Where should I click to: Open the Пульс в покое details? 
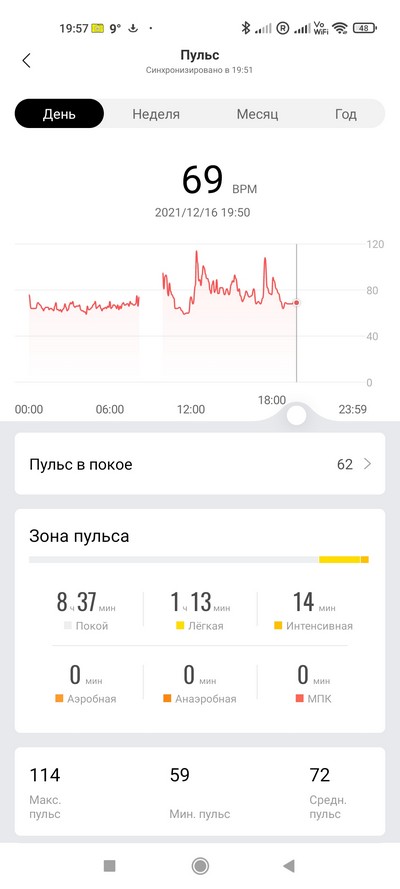199,464
